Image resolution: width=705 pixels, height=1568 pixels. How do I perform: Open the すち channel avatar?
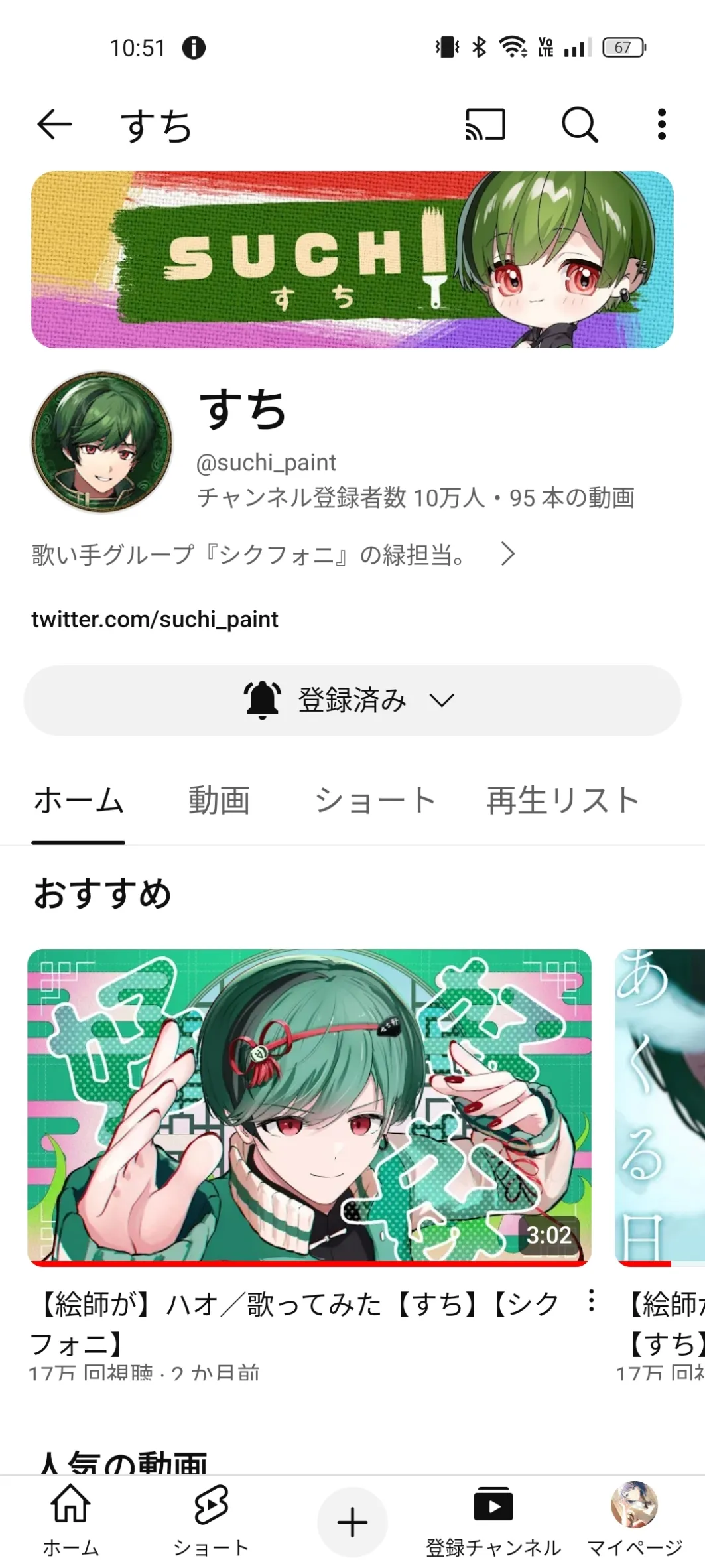[101, 442]
